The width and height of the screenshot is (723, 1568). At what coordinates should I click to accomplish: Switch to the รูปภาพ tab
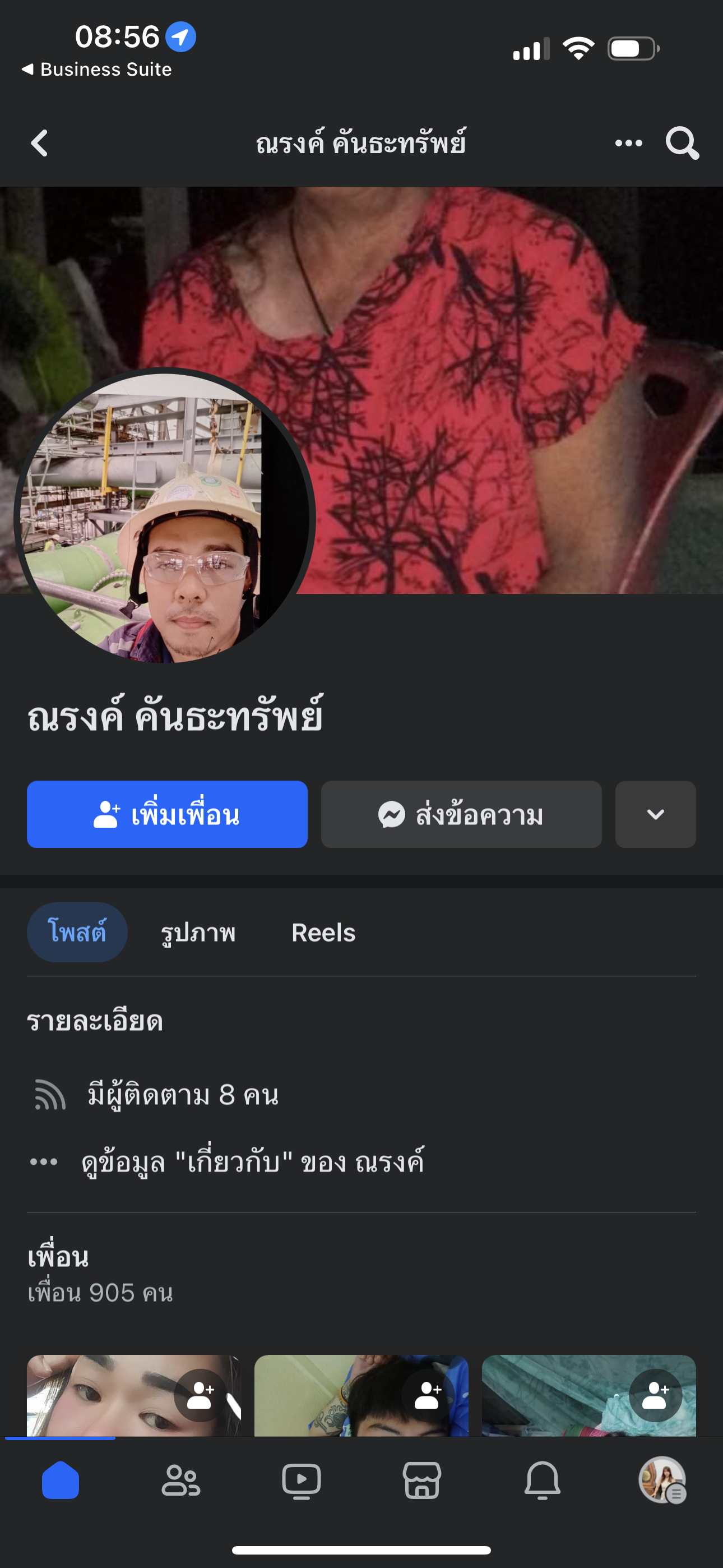click(198, 933)
